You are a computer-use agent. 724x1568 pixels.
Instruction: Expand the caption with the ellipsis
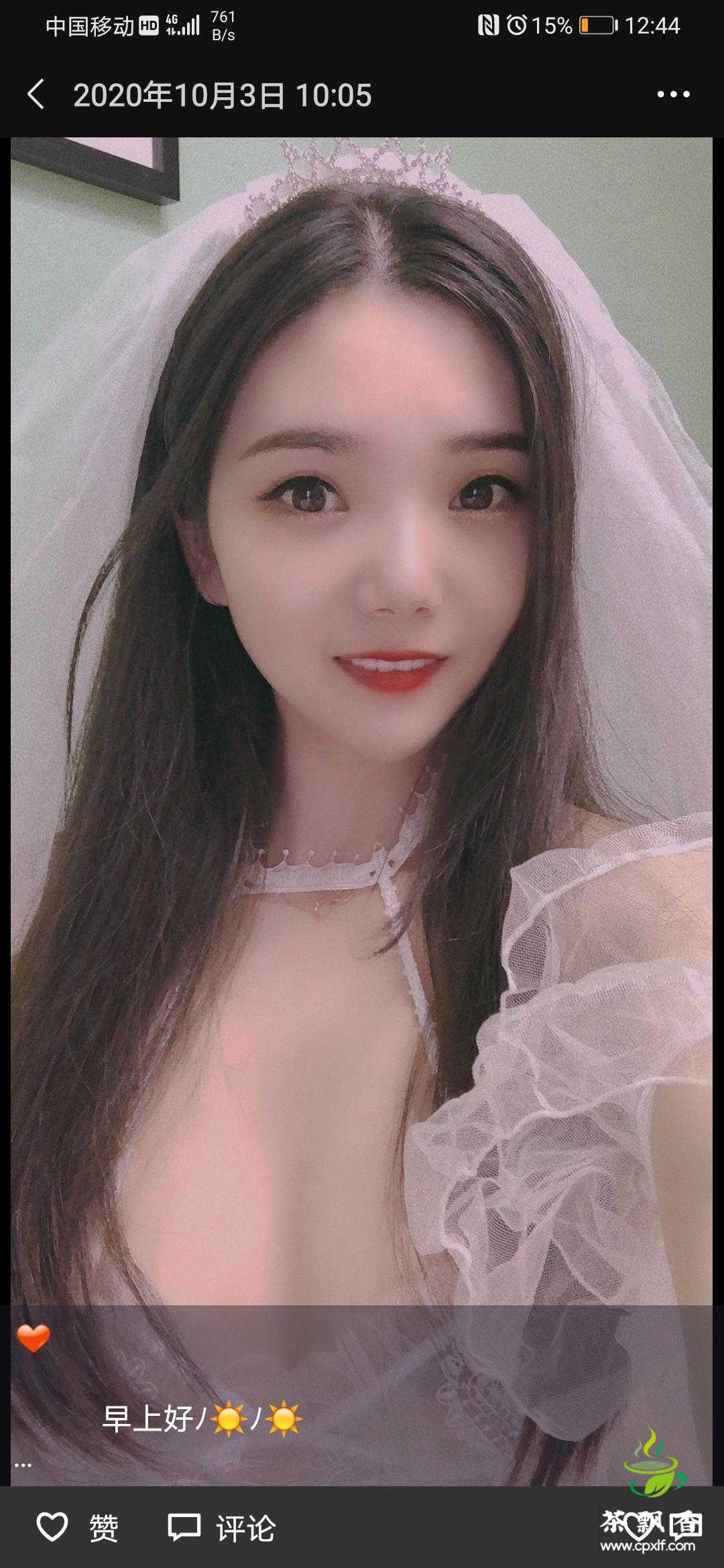point(23,1465)
